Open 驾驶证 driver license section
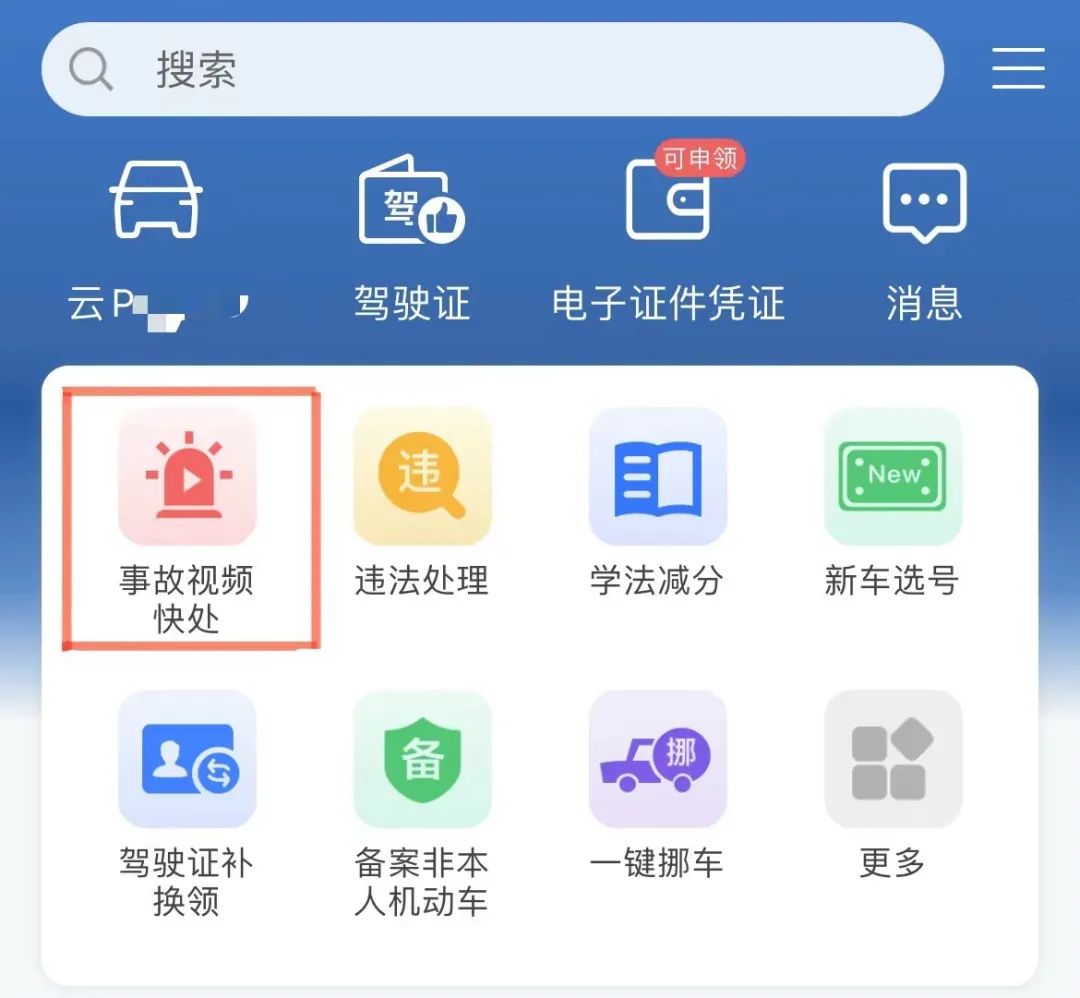The height and width of the screenshot is (998, 1080). [x=411, y=240]
